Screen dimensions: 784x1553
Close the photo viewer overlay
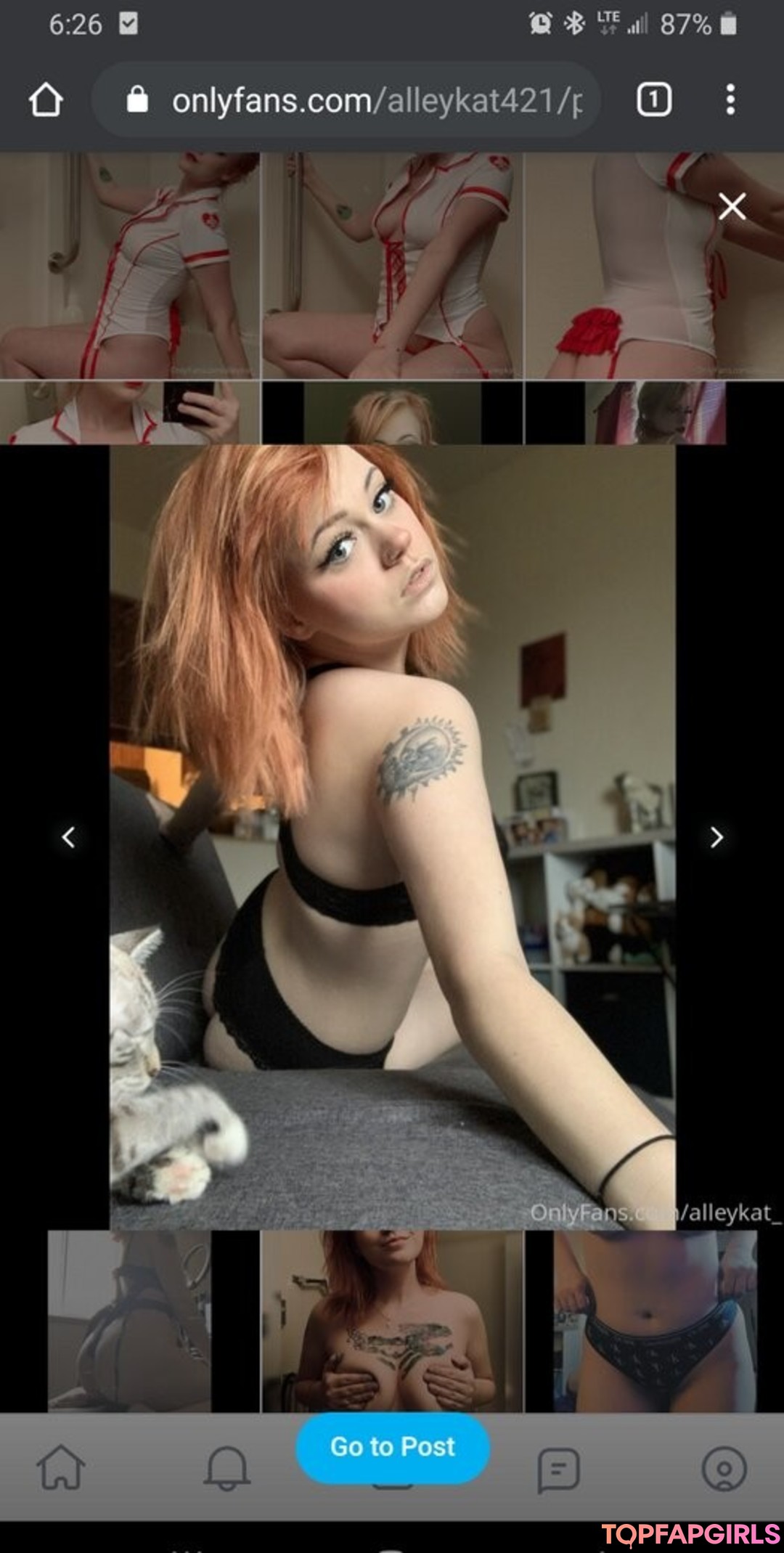pos(732,207)
